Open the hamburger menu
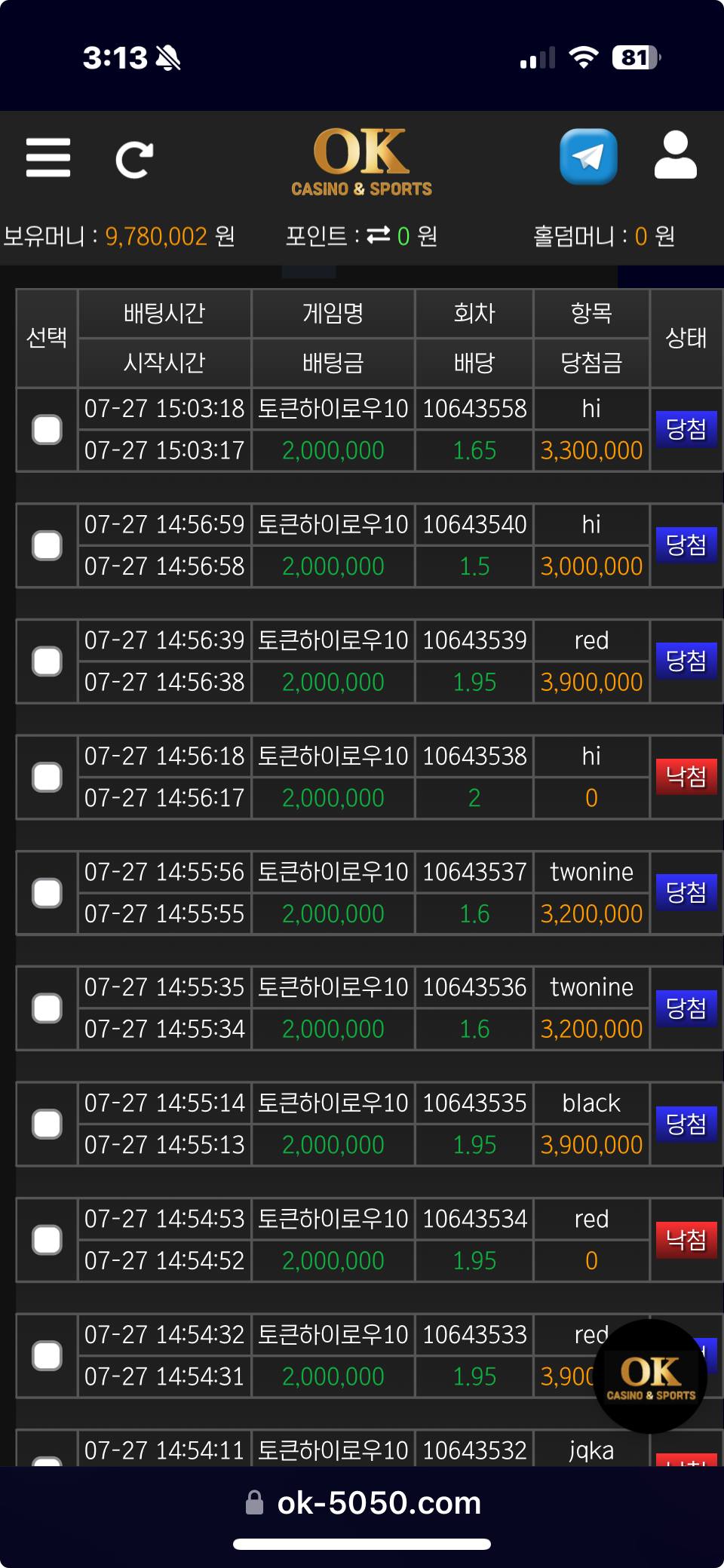Image resolution: width=724 pixels, height=1568 pixels. coord(48,158)
